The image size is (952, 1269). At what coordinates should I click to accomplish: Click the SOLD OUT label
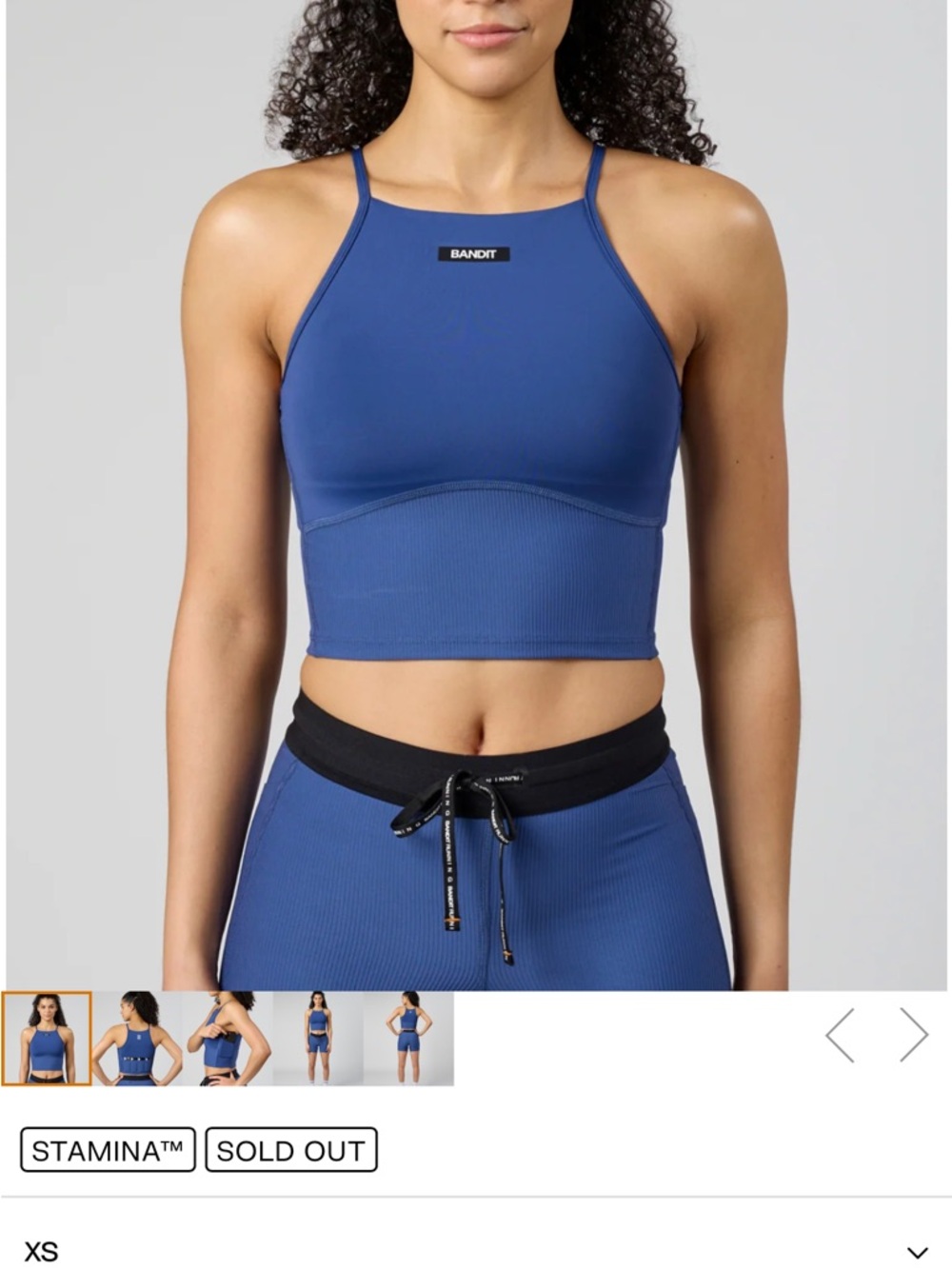tap(290, 1151)
